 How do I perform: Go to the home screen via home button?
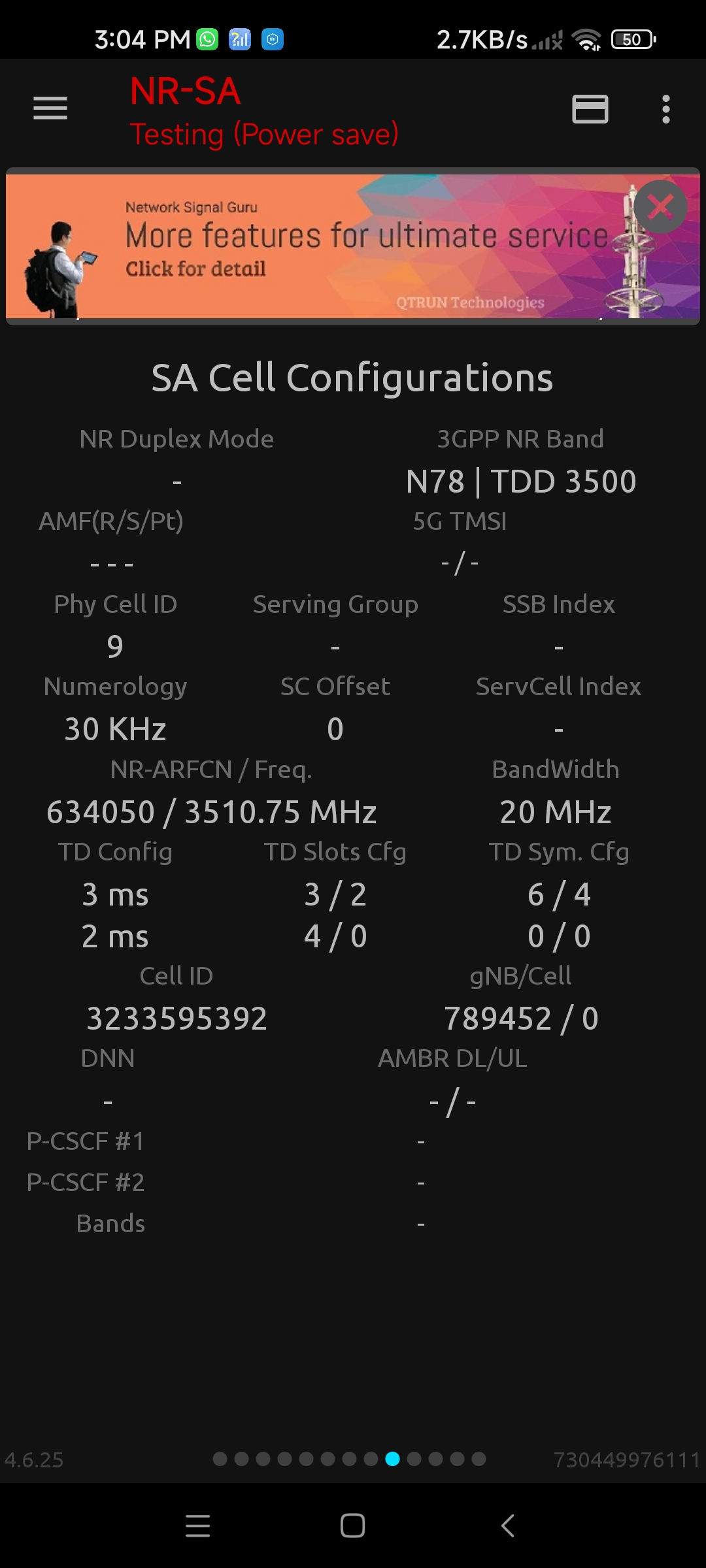click(x=353, y=1526)
